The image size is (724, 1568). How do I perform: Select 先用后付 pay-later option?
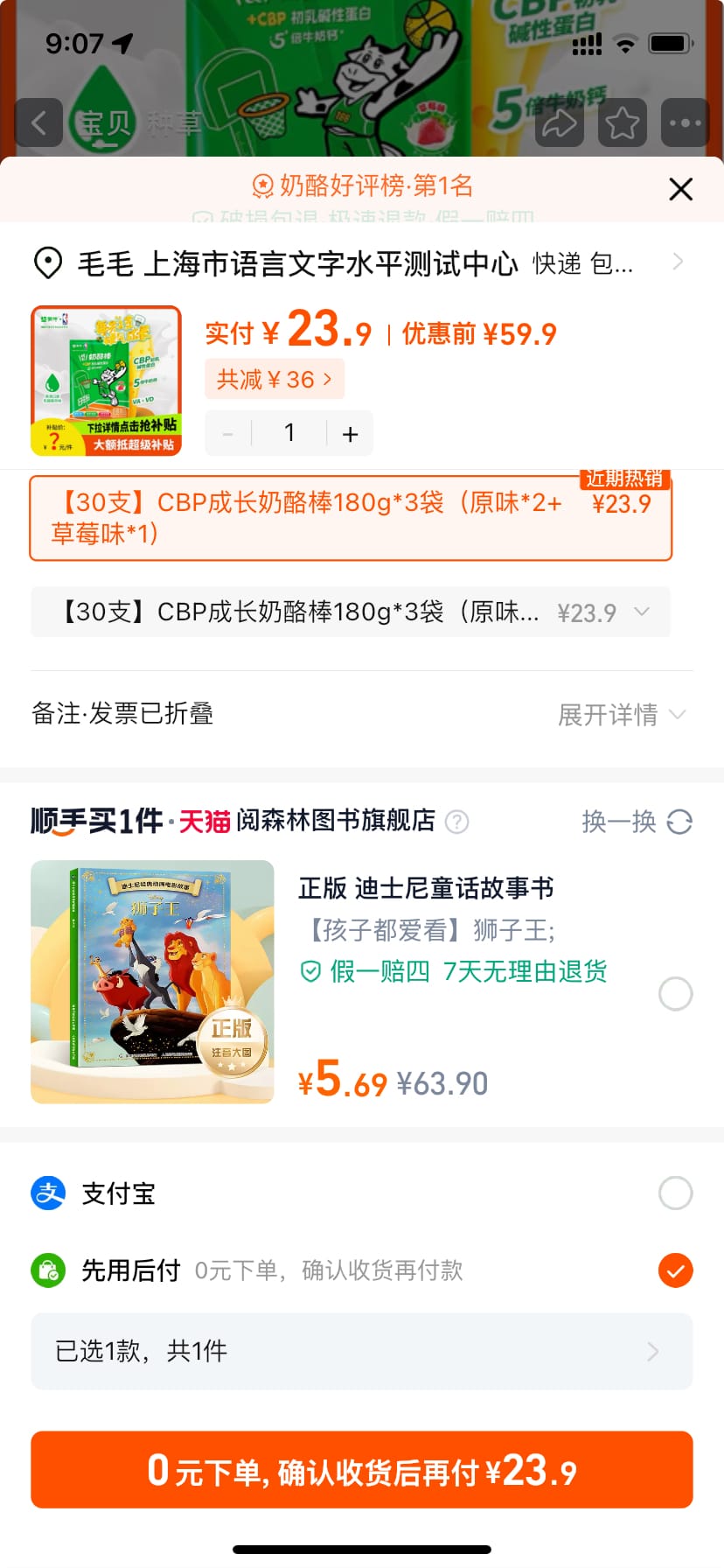[x=675, y=1270]
